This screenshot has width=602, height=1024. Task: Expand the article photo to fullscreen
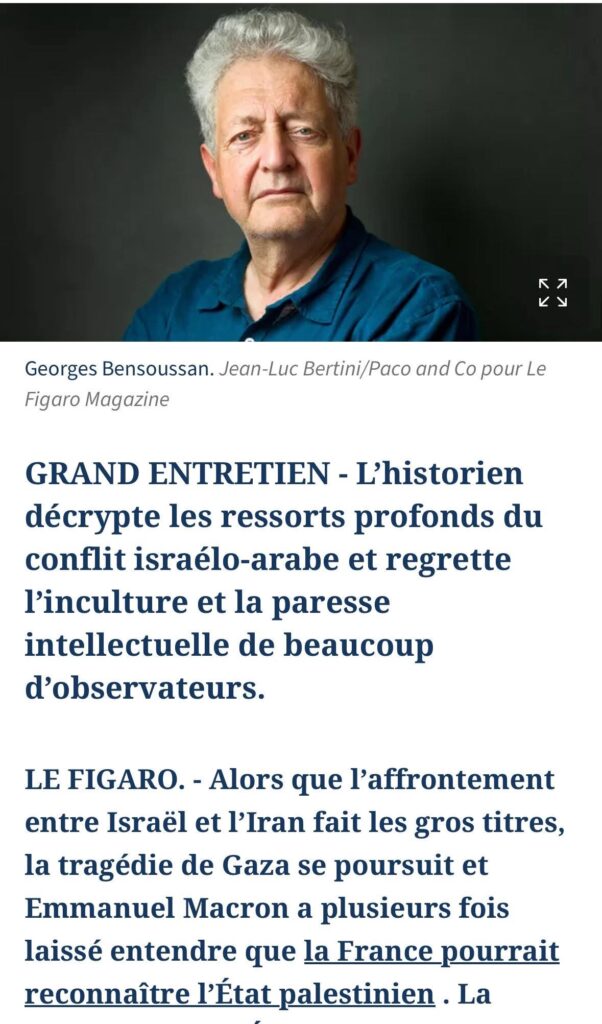[x=552, y=293]
